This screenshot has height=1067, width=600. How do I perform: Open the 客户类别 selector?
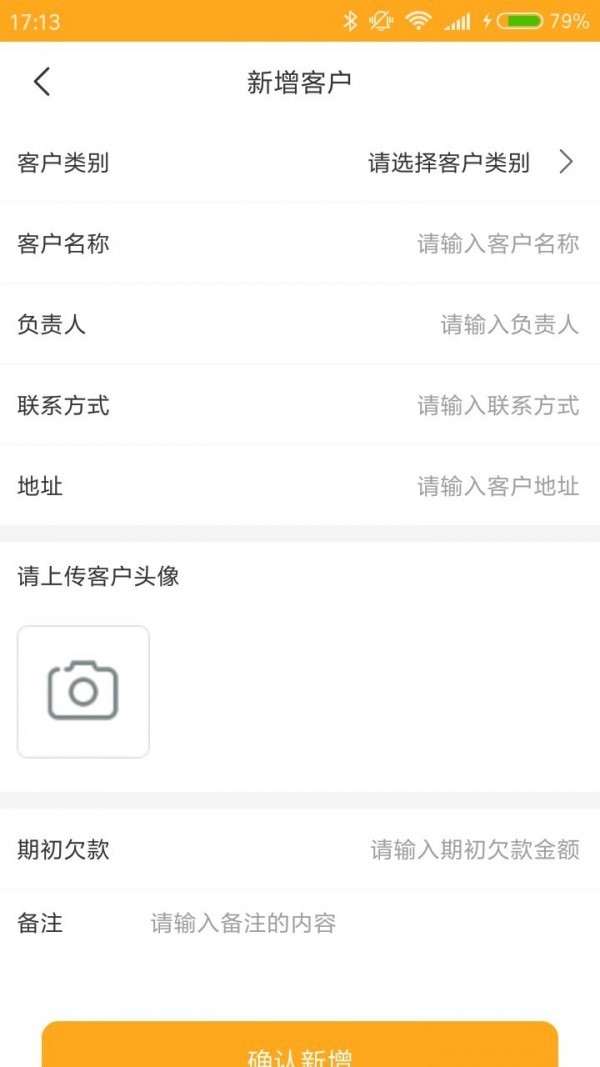click(470, 163)
